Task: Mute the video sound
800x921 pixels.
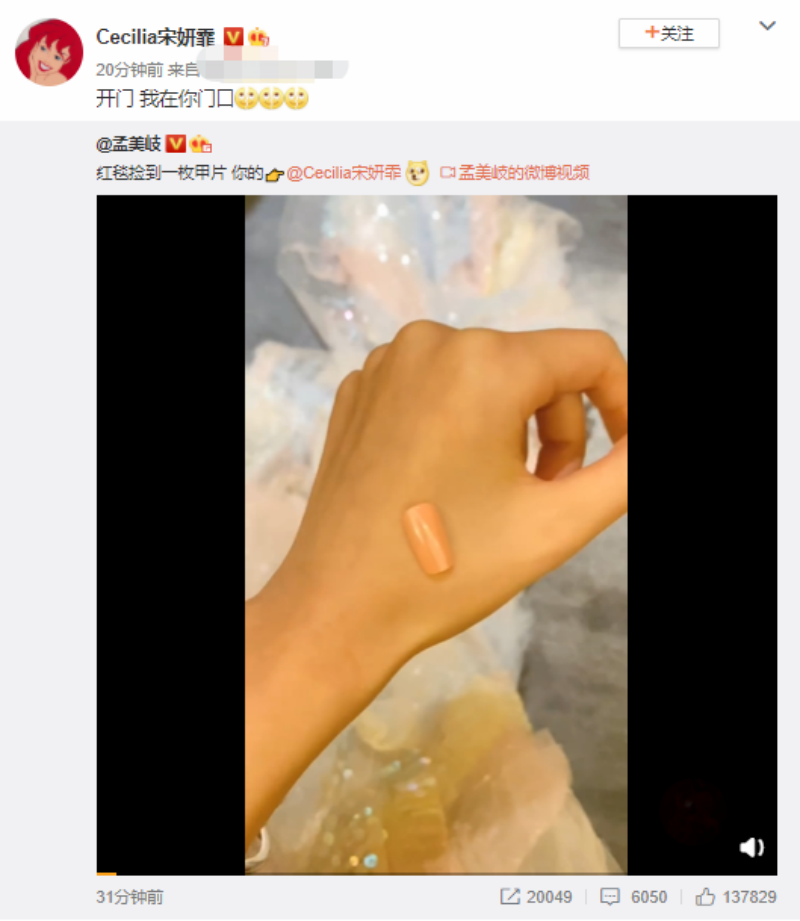Action: coord(751,848)
